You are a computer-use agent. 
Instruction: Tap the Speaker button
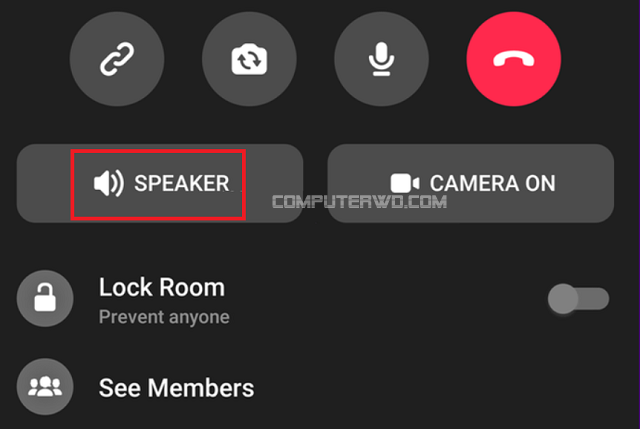coord(160,184)
